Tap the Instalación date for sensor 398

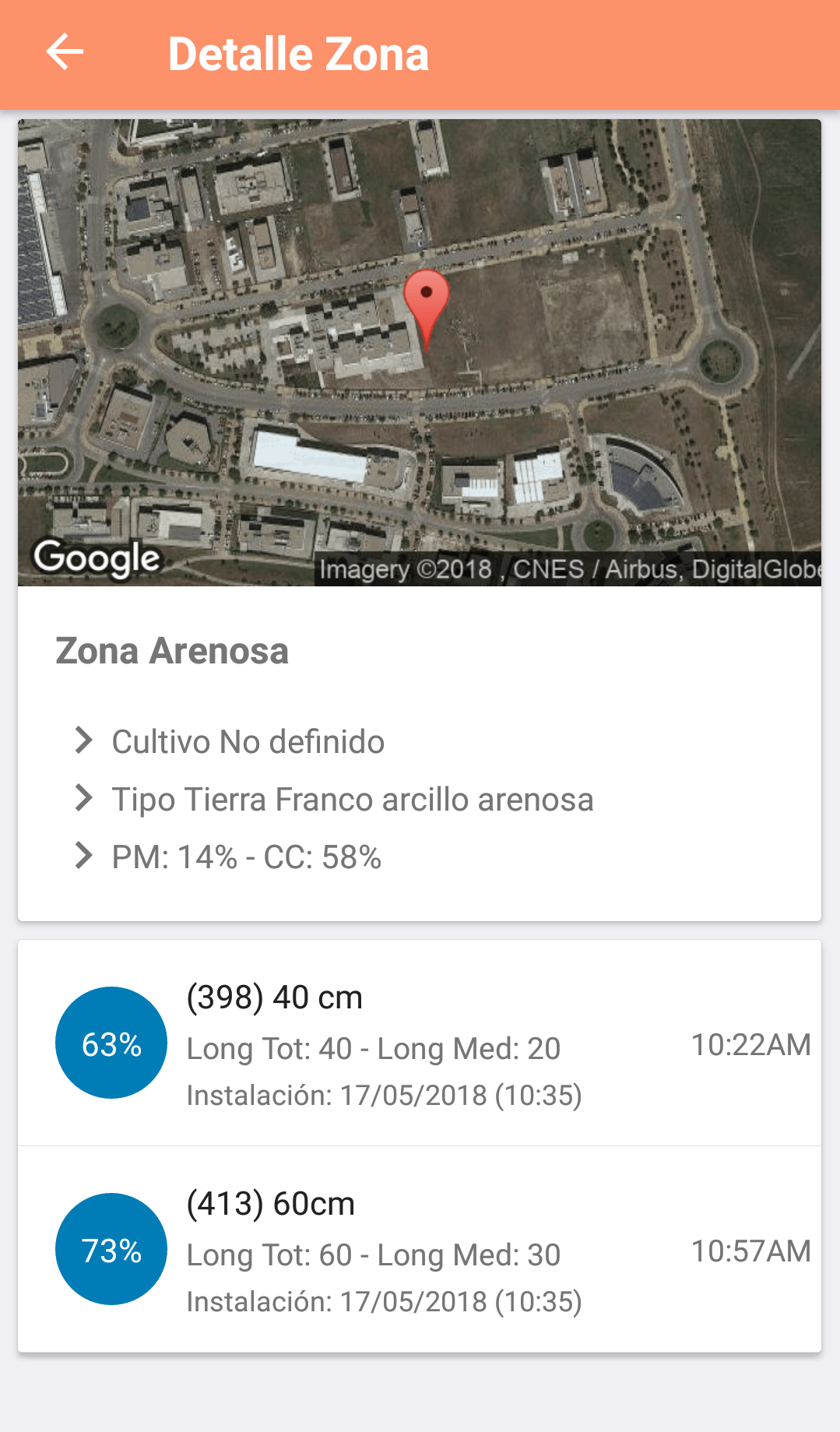click(385, 1096)
